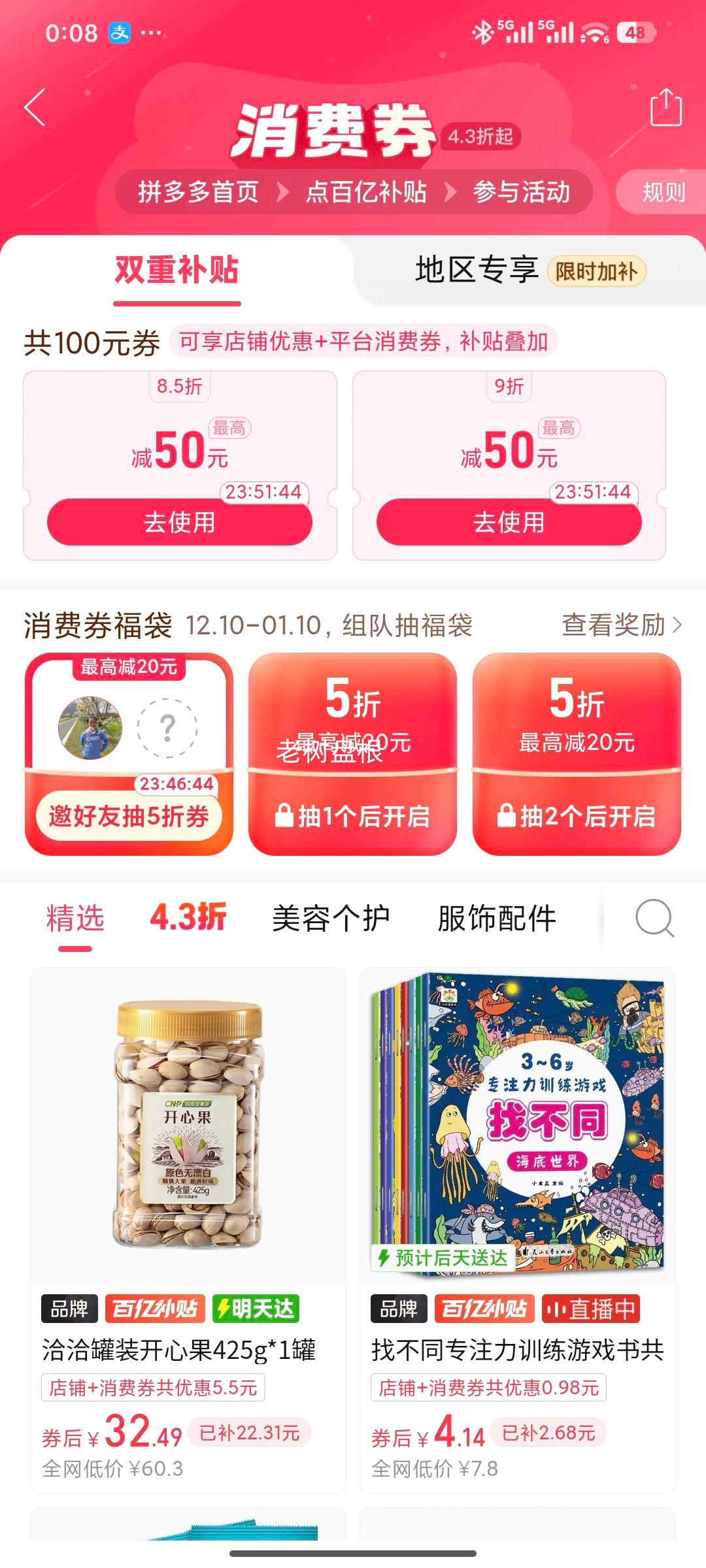Viewport: 706px width, 1568px height.
Task: Tap 邀好友抽5折券 to invite friends
Action: tap(129, 816)
